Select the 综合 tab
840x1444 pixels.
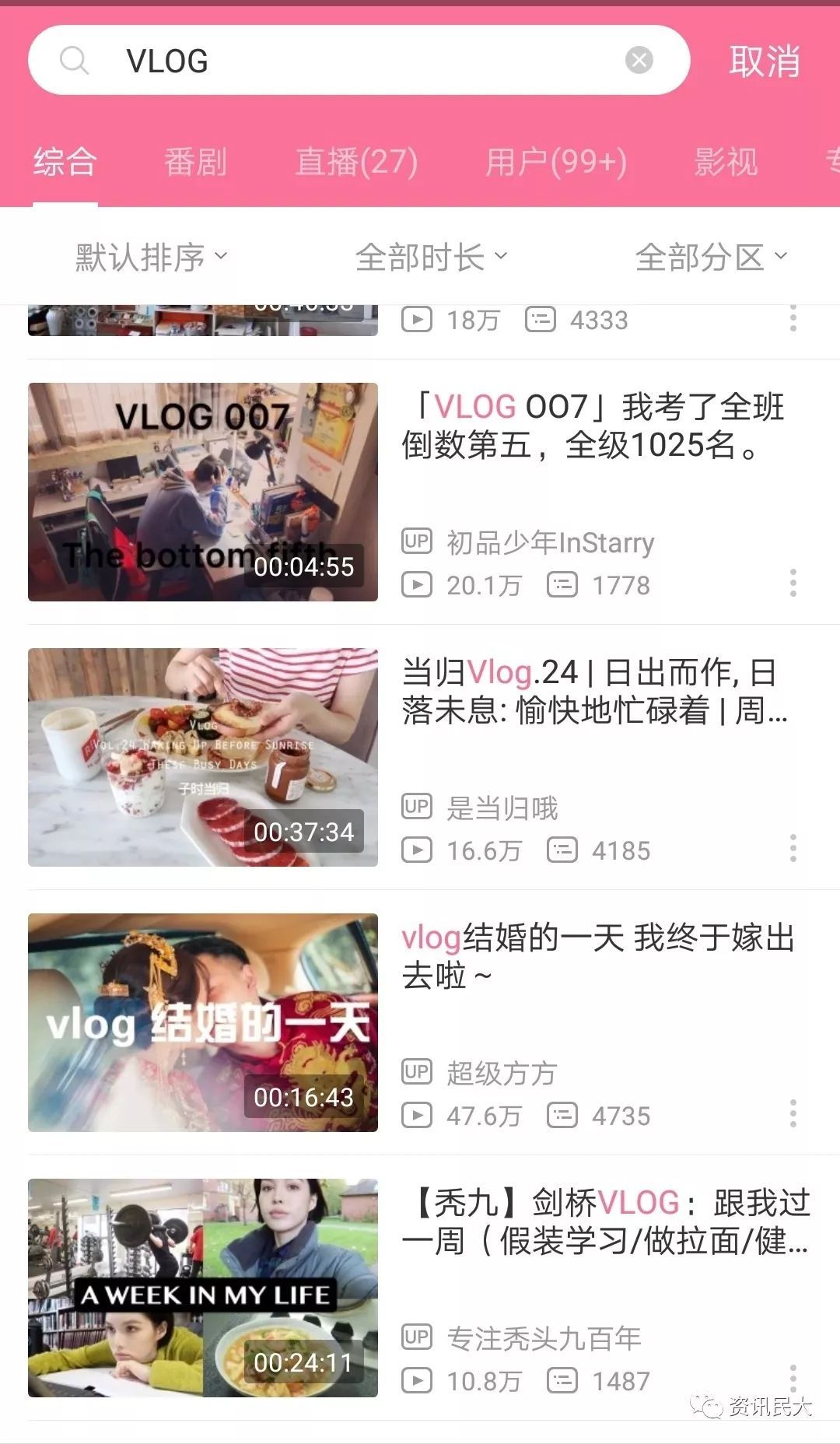point(65,162)
